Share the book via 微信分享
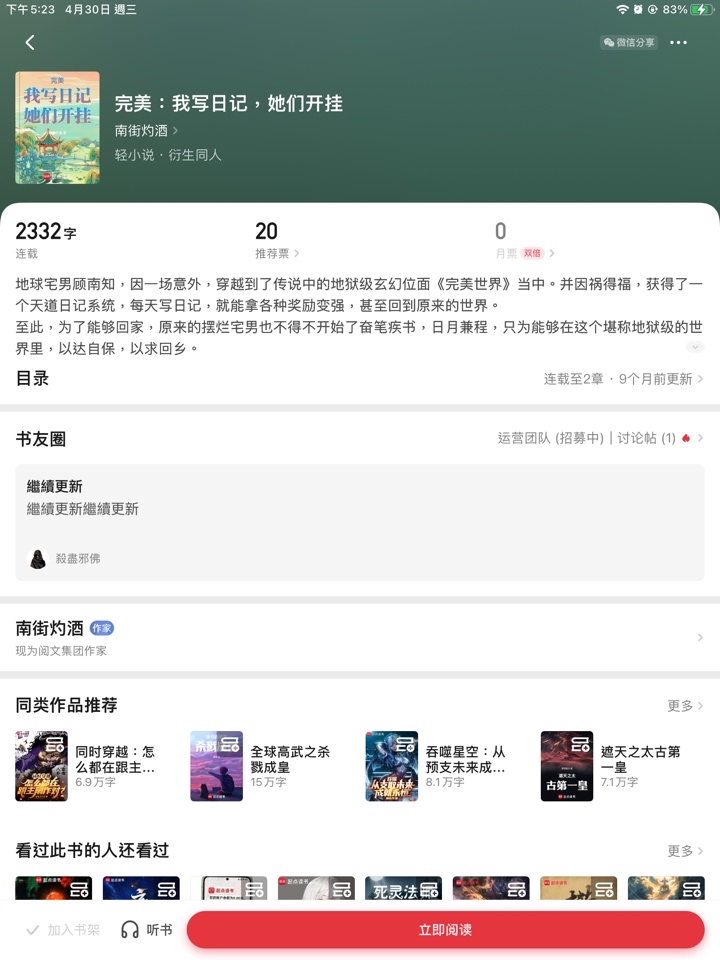Screen dimensions: 720x960 click(628, 43)
